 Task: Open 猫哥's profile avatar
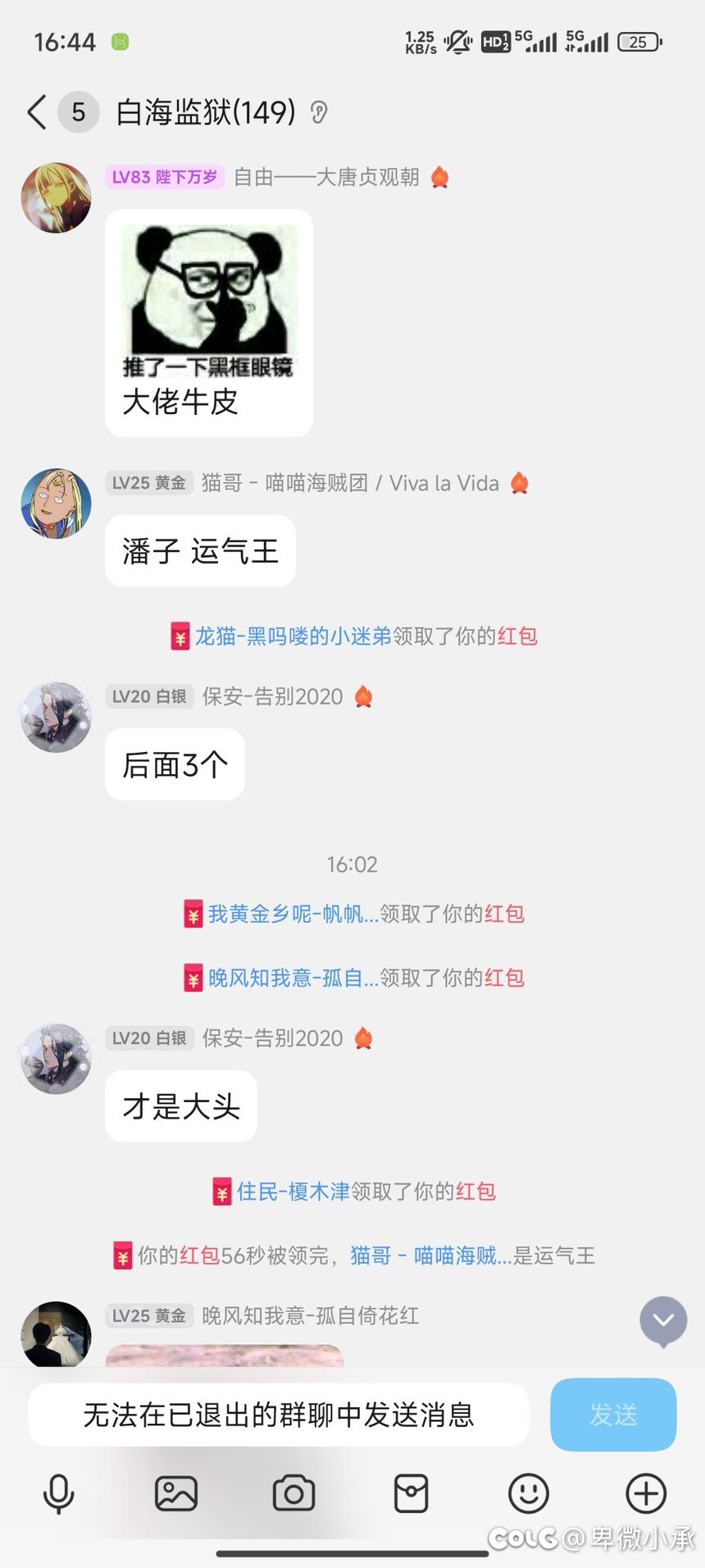[x=56, y=504]
